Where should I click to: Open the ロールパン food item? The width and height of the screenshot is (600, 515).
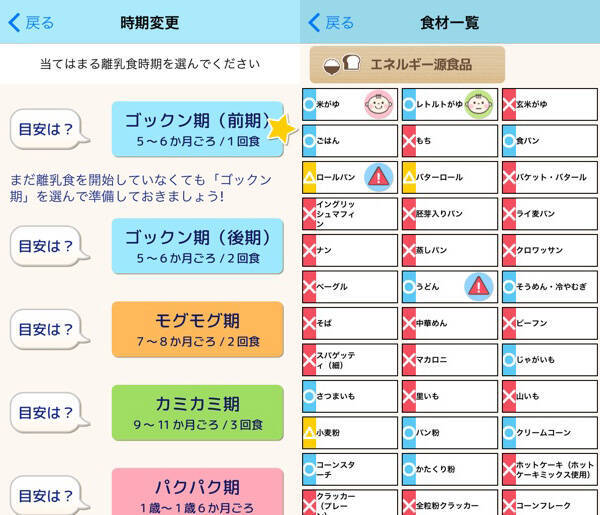point(350,177)
